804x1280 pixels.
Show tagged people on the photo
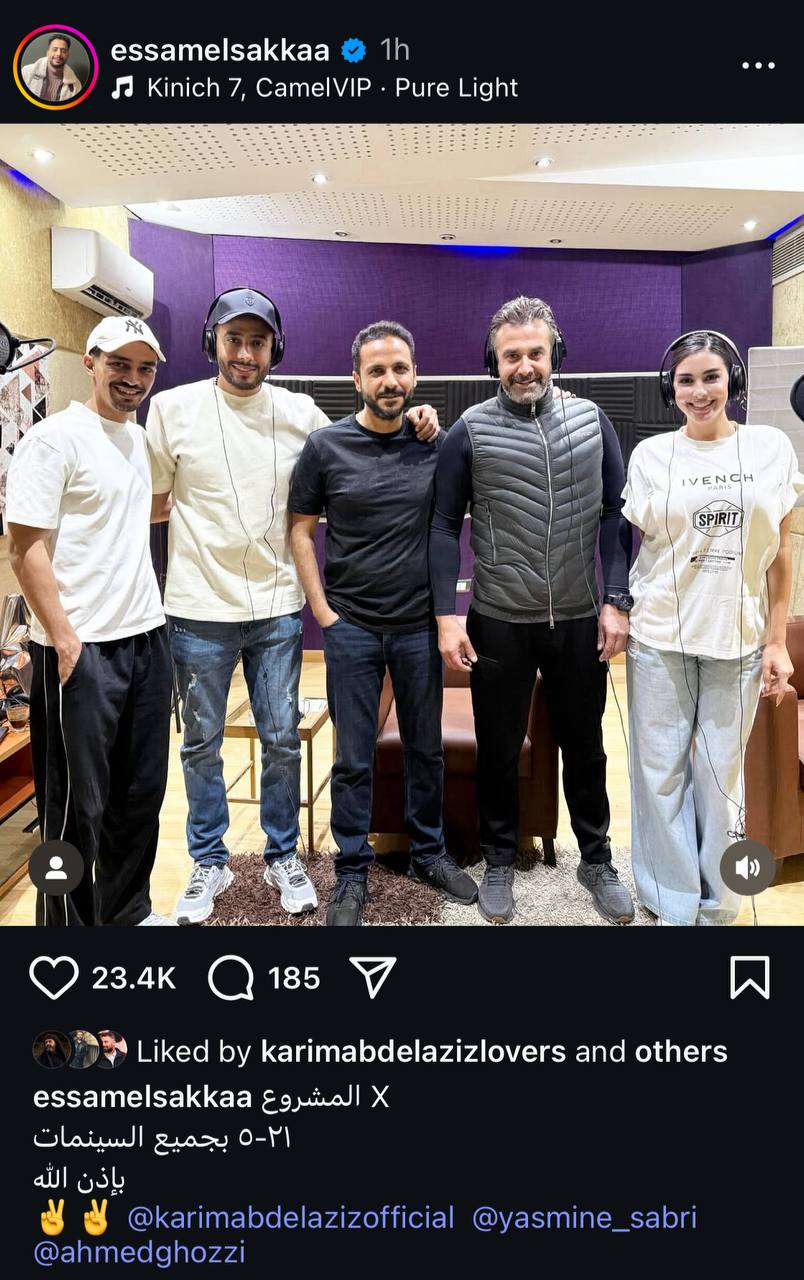[x=56, y=867]
